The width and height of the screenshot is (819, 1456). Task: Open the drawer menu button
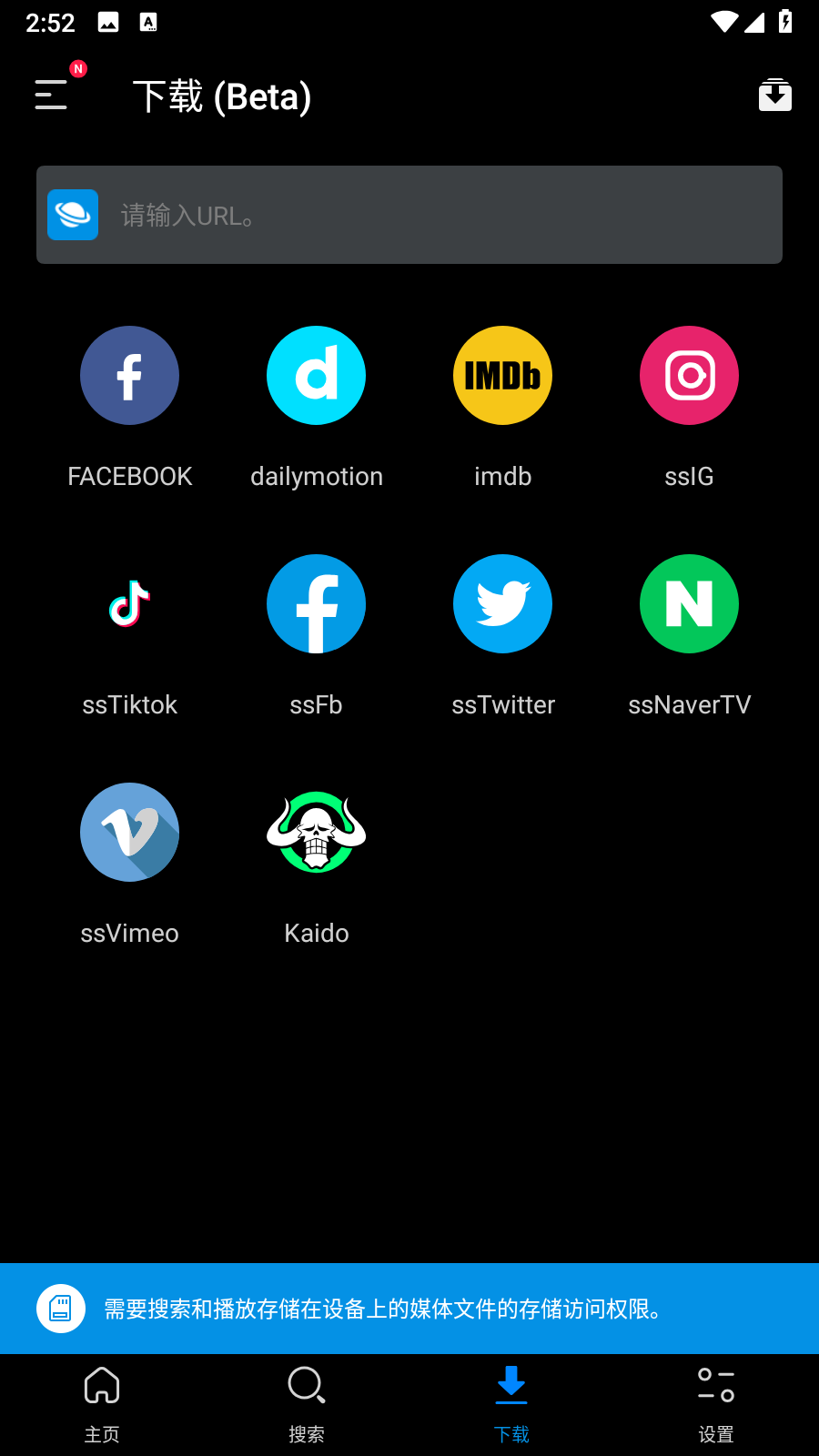click(x=52, y=95)
